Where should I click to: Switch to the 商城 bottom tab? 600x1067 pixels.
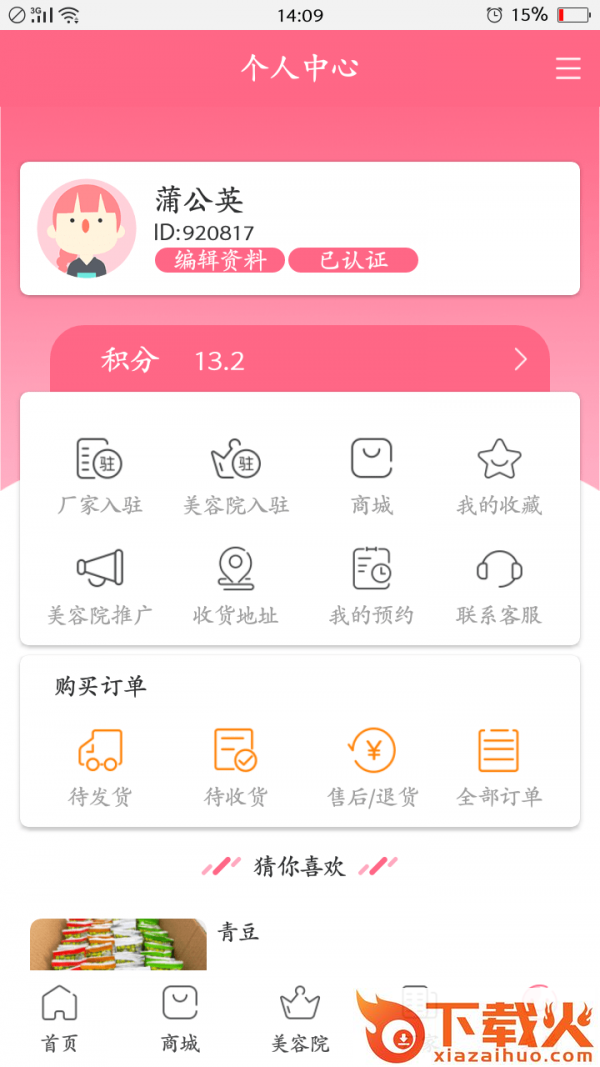[x=180, y=1018]
